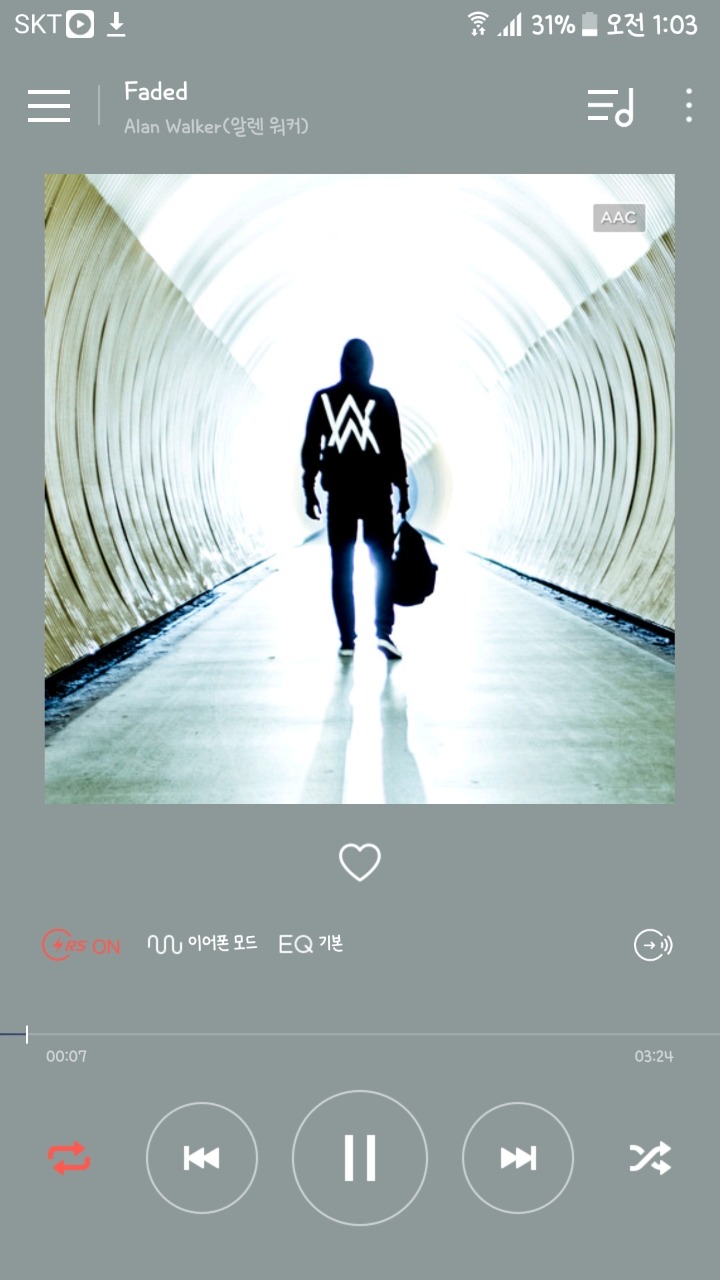This screenshot has height=1280, width=720.
Task: Open the EQ 기본 equalizer settings
Action: pyautogui.click(x=311, y=943)
